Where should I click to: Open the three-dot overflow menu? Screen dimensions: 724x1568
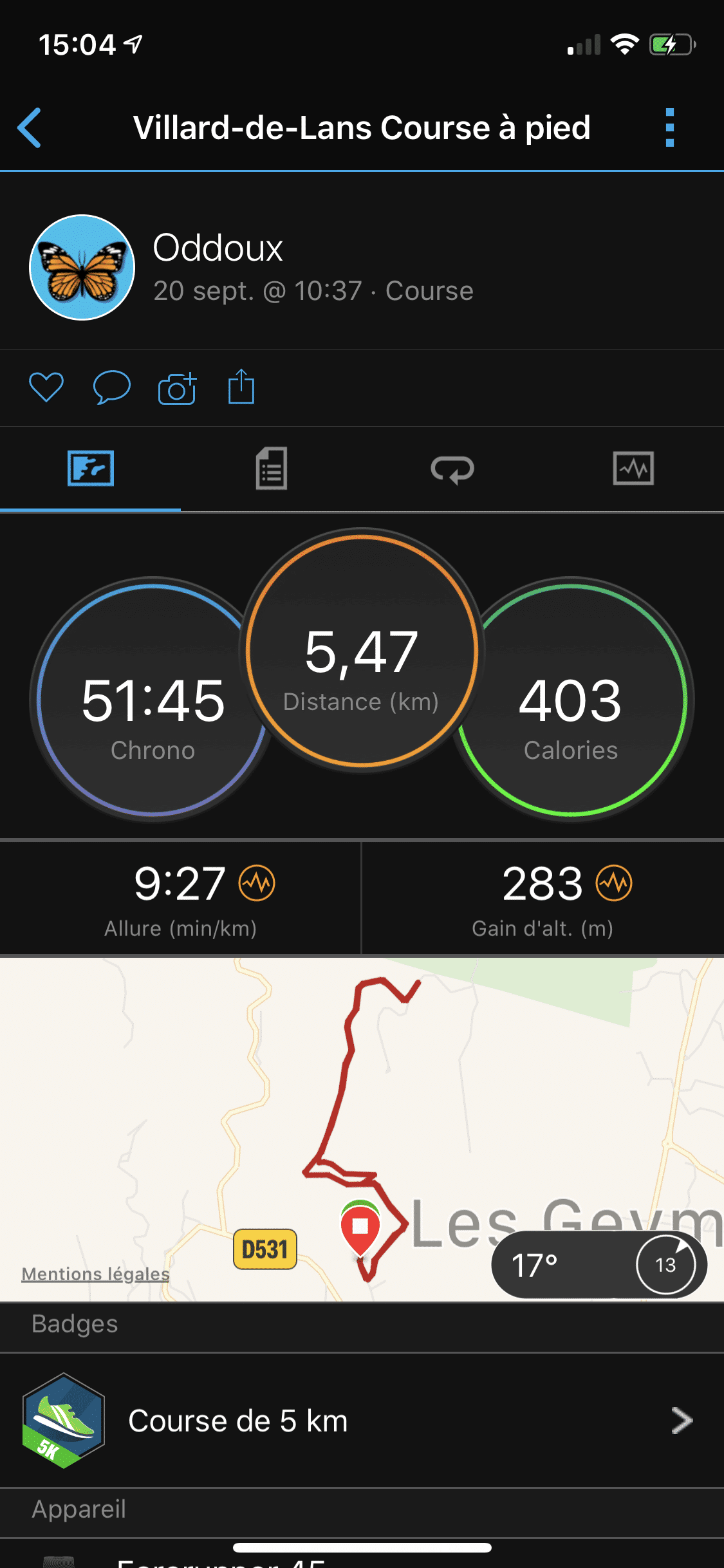pos(669,127)
